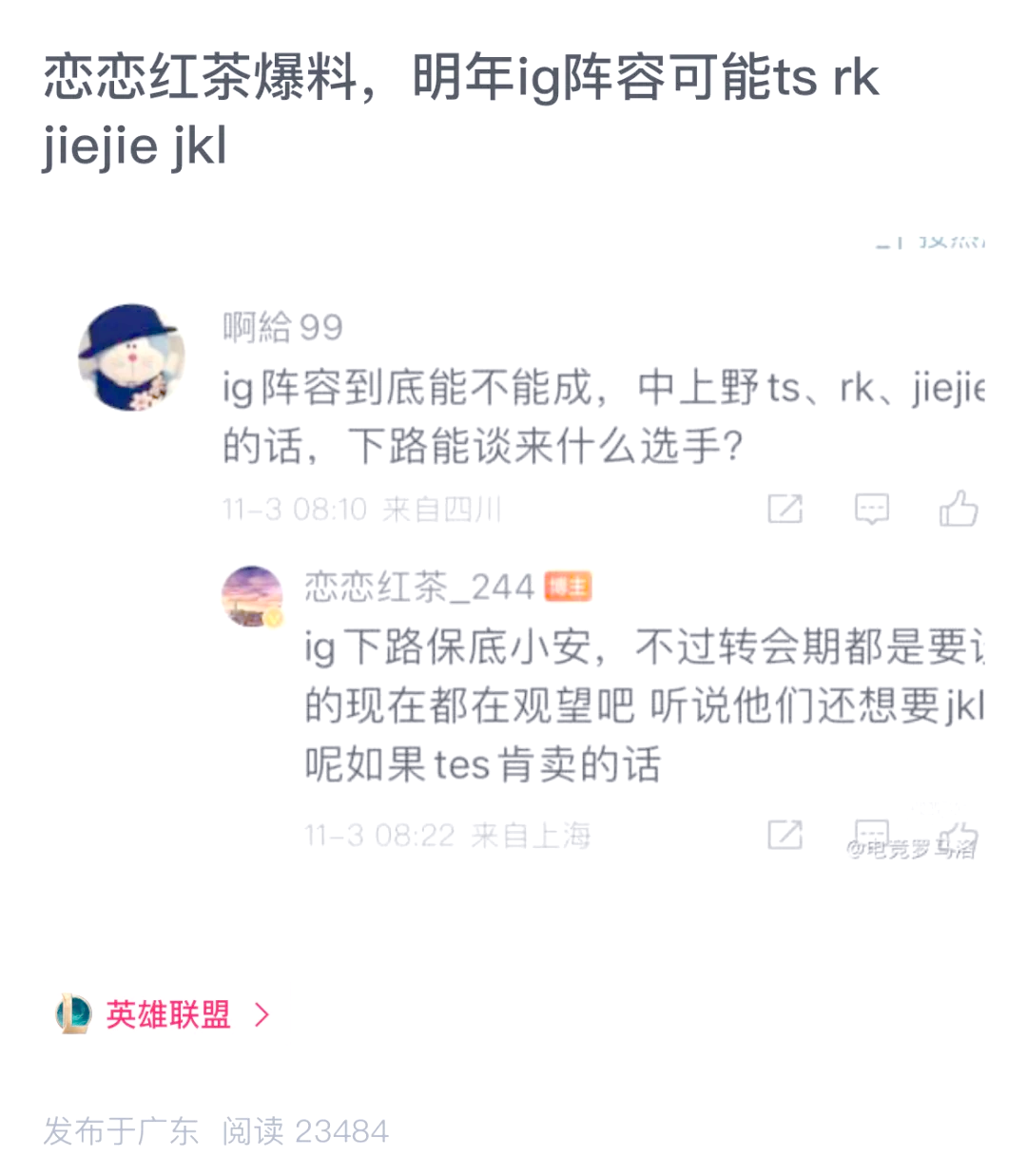Open the comment bubble icon under 啊給99's comment

coord(871,510)
